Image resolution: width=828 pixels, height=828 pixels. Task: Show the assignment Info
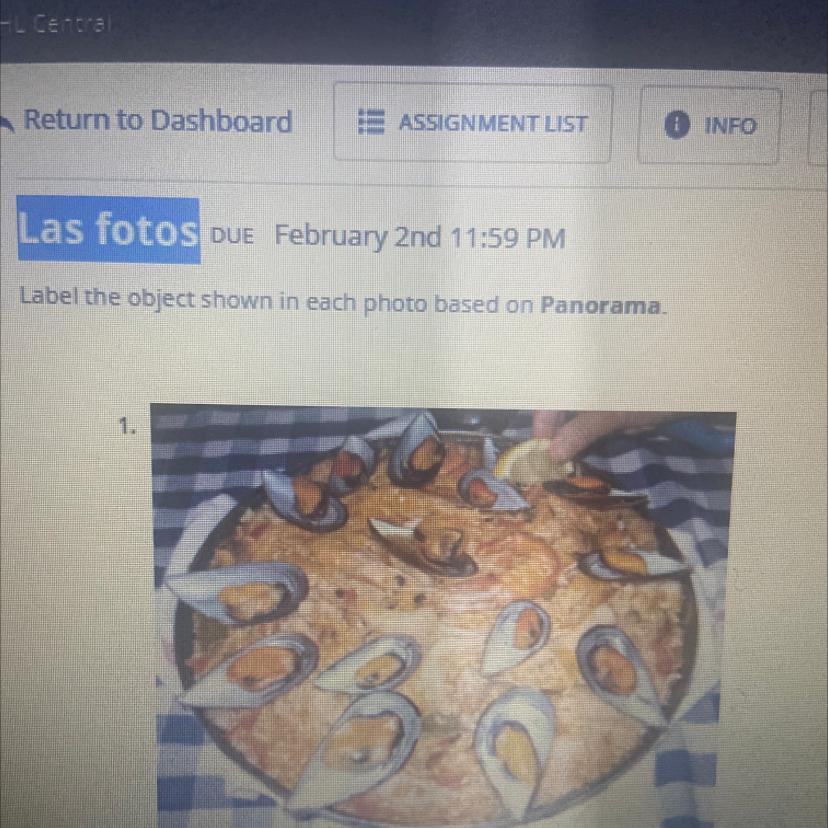[709, 125]
